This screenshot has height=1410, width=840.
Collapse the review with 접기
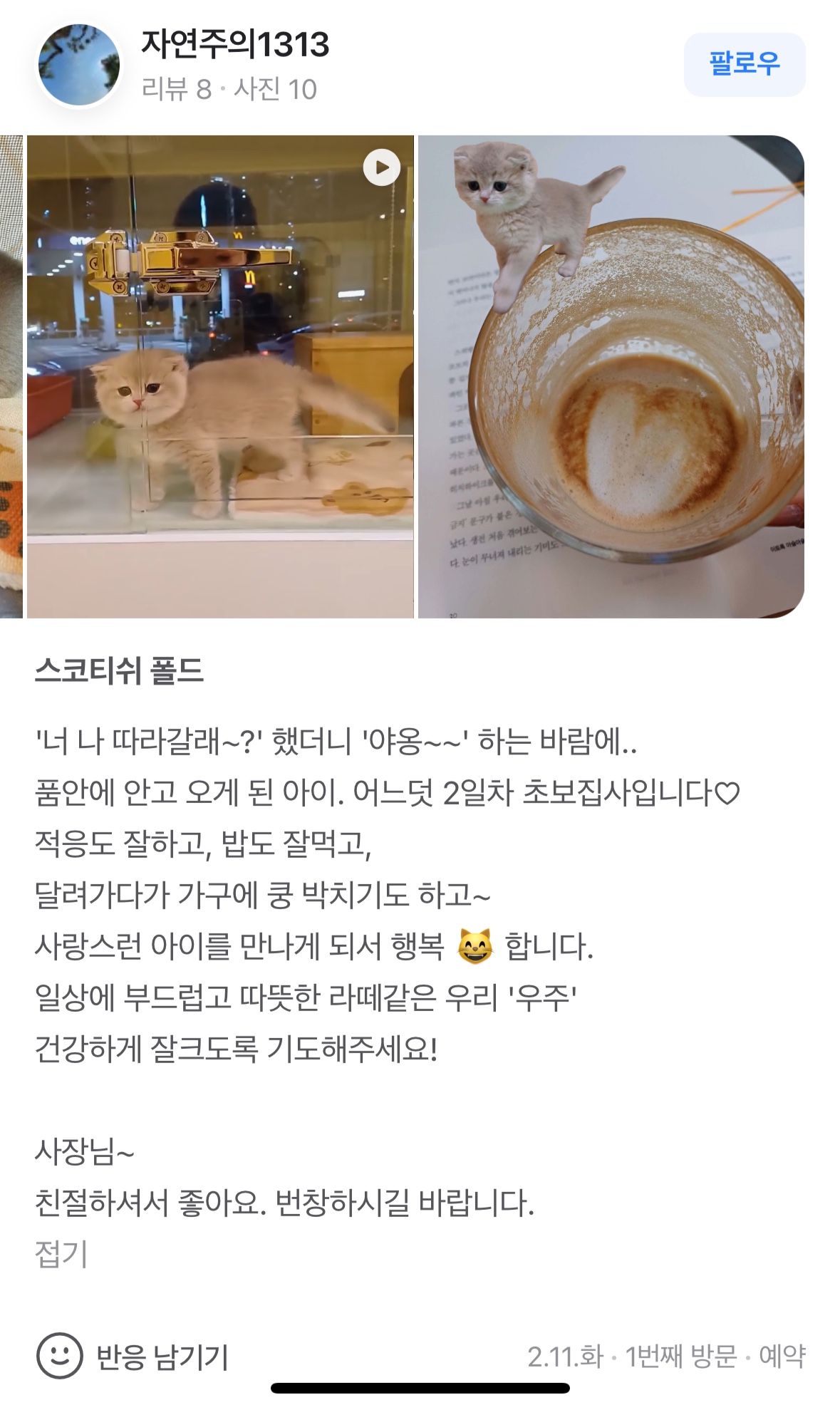[x=61, y=1254]
